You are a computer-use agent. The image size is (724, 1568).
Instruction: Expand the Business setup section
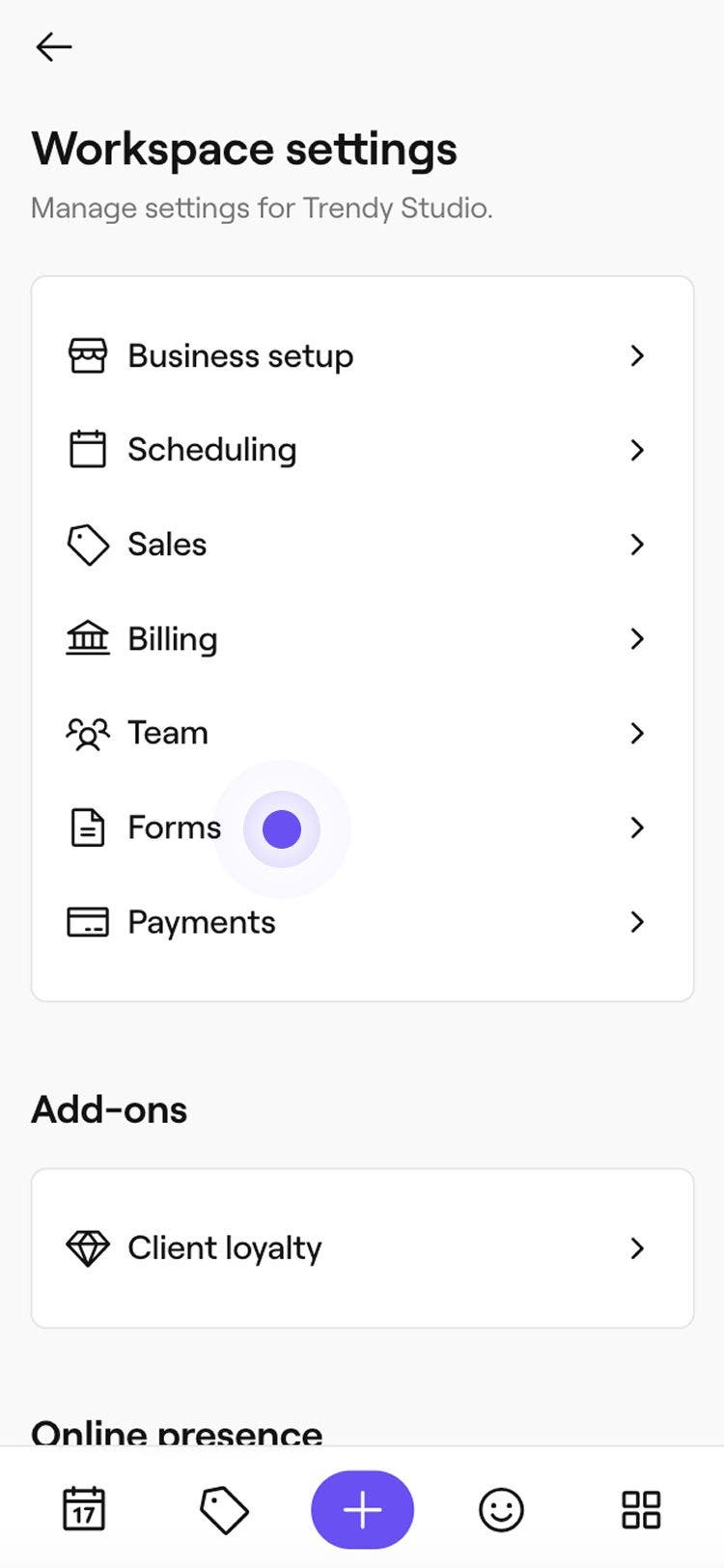pos(637,355)
